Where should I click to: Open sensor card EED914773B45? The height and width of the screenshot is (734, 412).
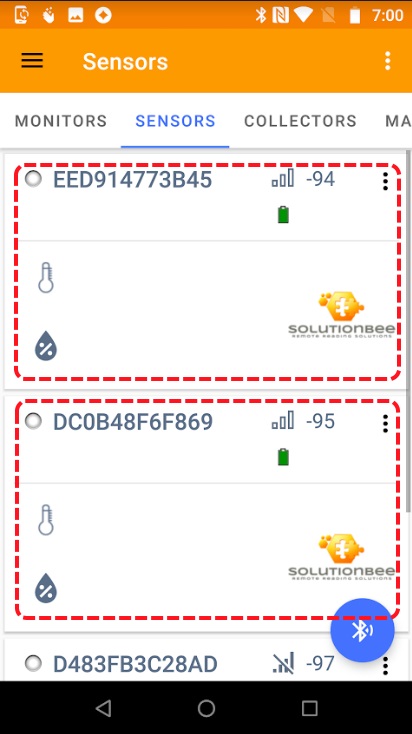tap(208, 272)
